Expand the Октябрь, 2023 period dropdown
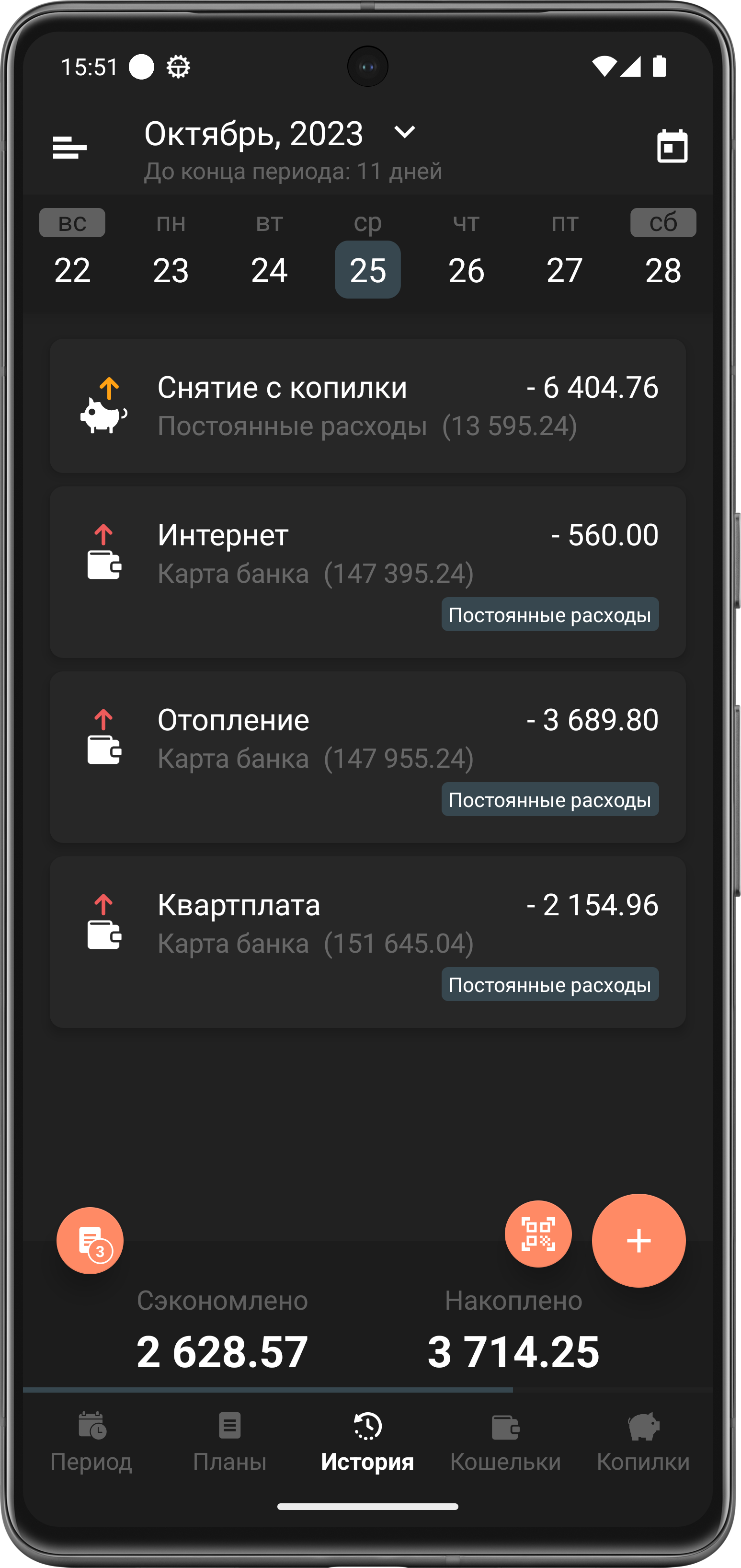Image resolution: width=741 pixels, height=1568 pixels. pyautogui.click(x=404, y=132)
